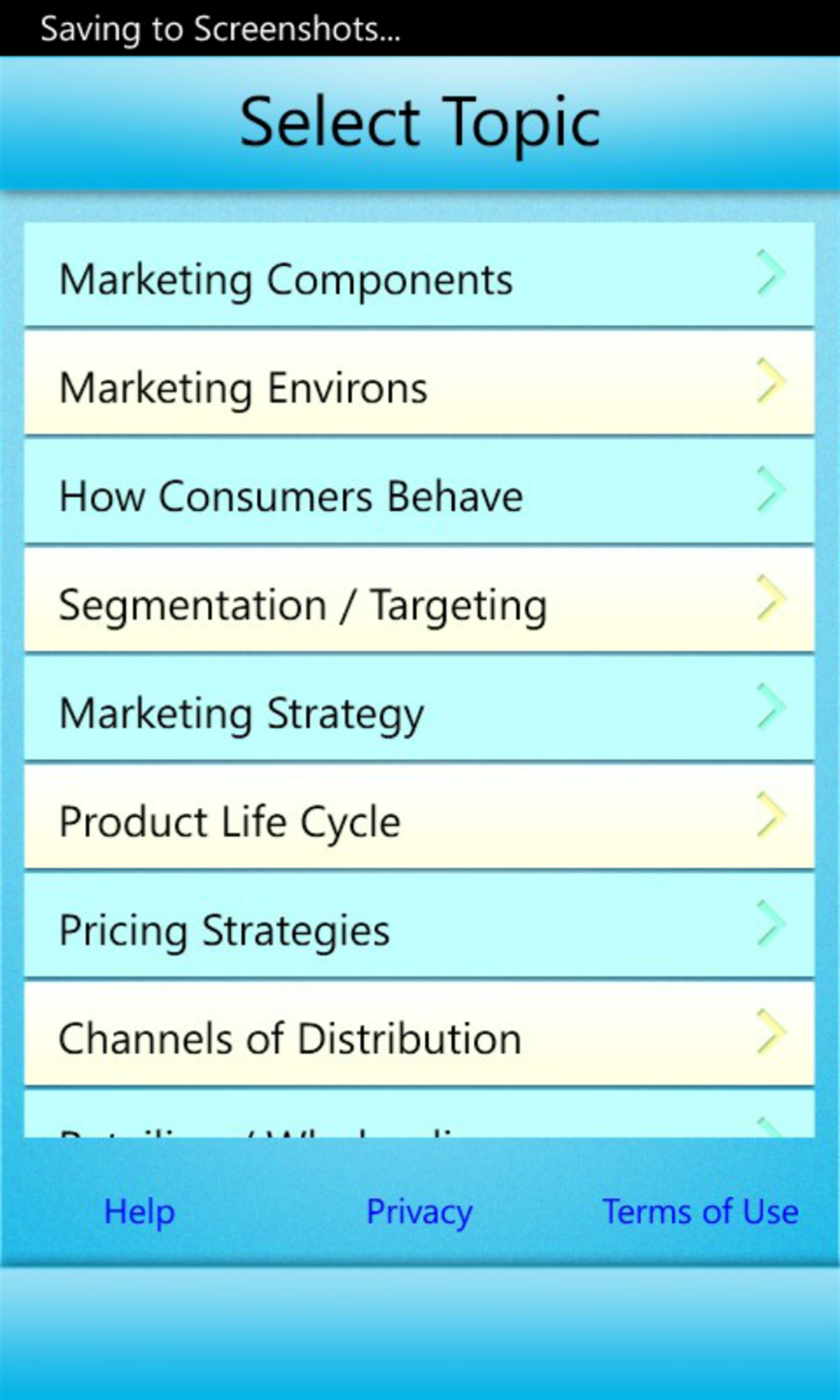Open How Consumers Behave

click(x=419, y=492)
